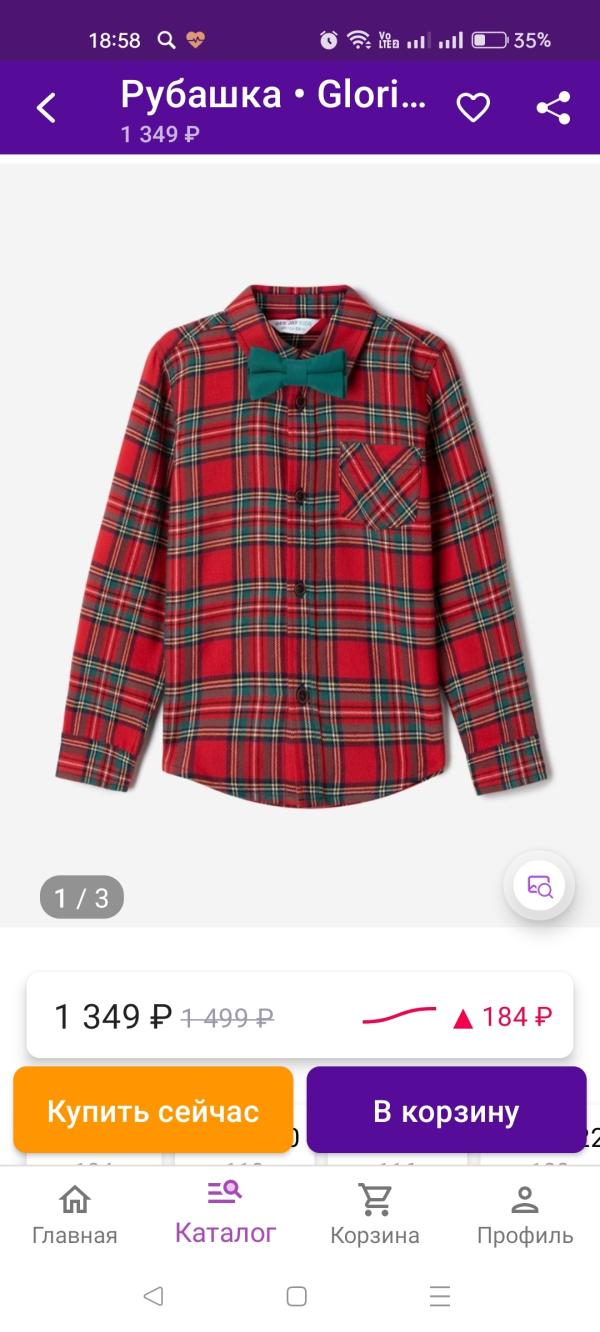Share this shirt product

tap(553, 108)
